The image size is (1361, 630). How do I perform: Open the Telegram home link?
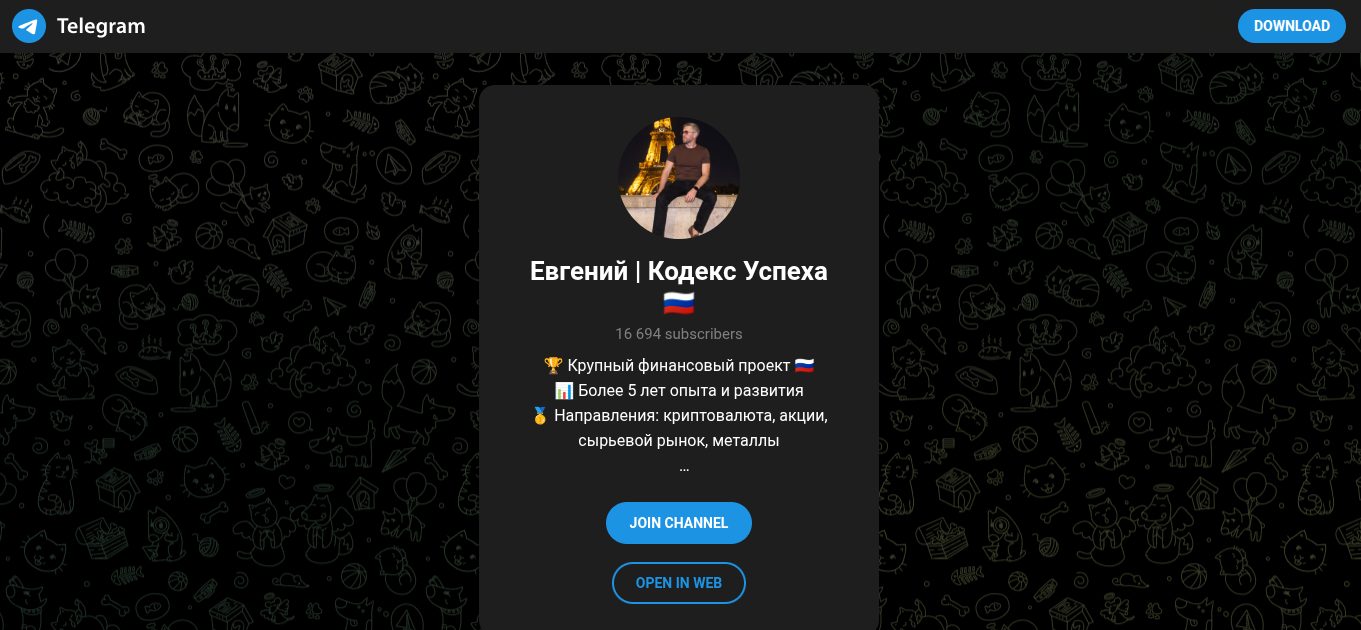point(79,26)
